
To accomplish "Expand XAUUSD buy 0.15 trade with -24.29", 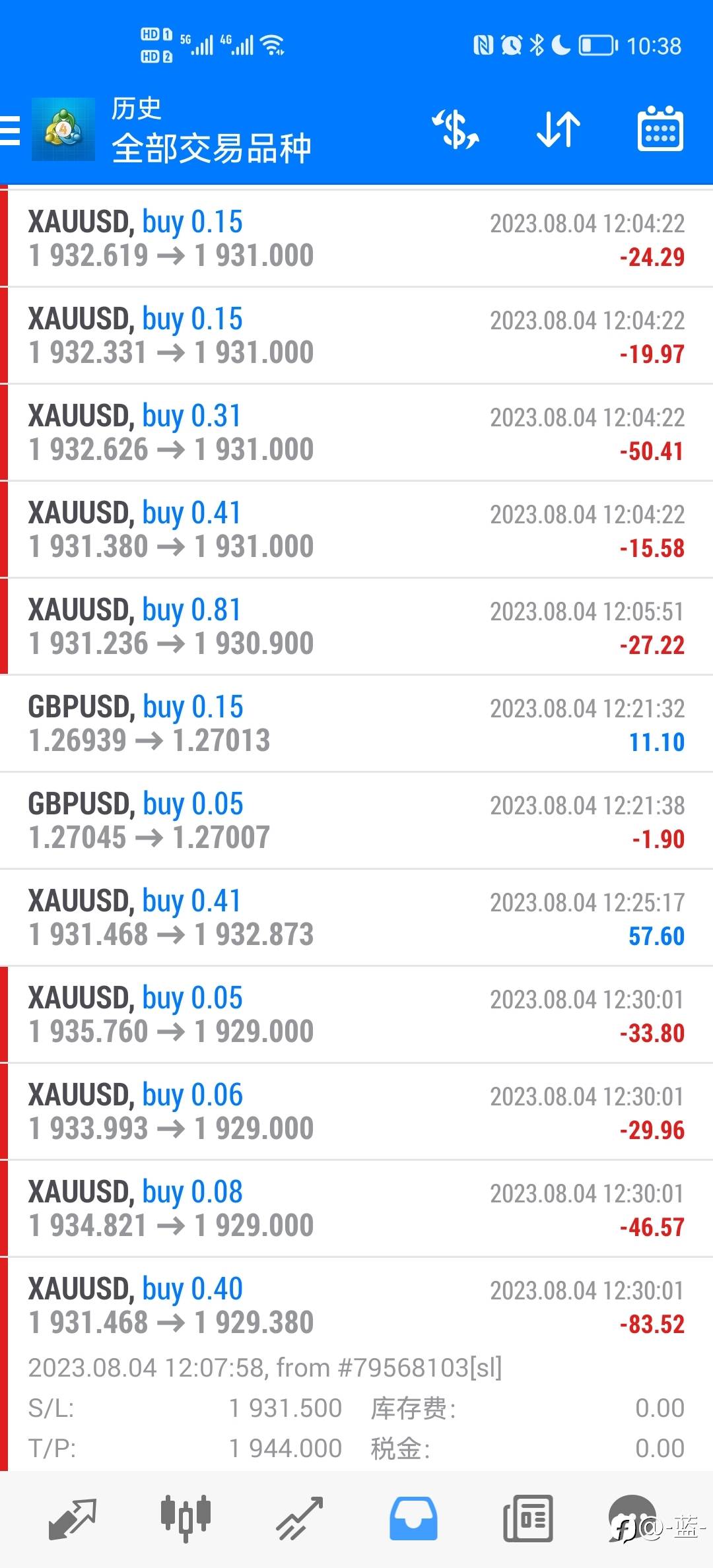I will click(x=356, y=239).
